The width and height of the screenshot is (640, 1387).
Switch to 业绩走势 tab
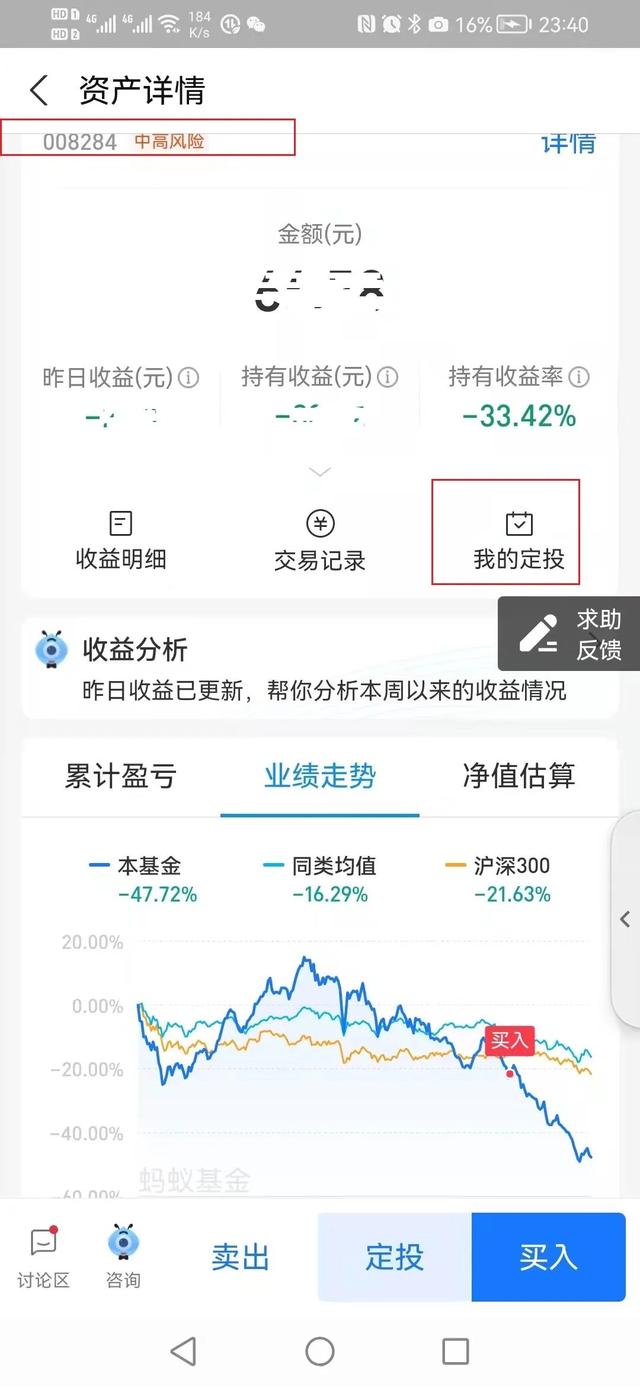320,776
